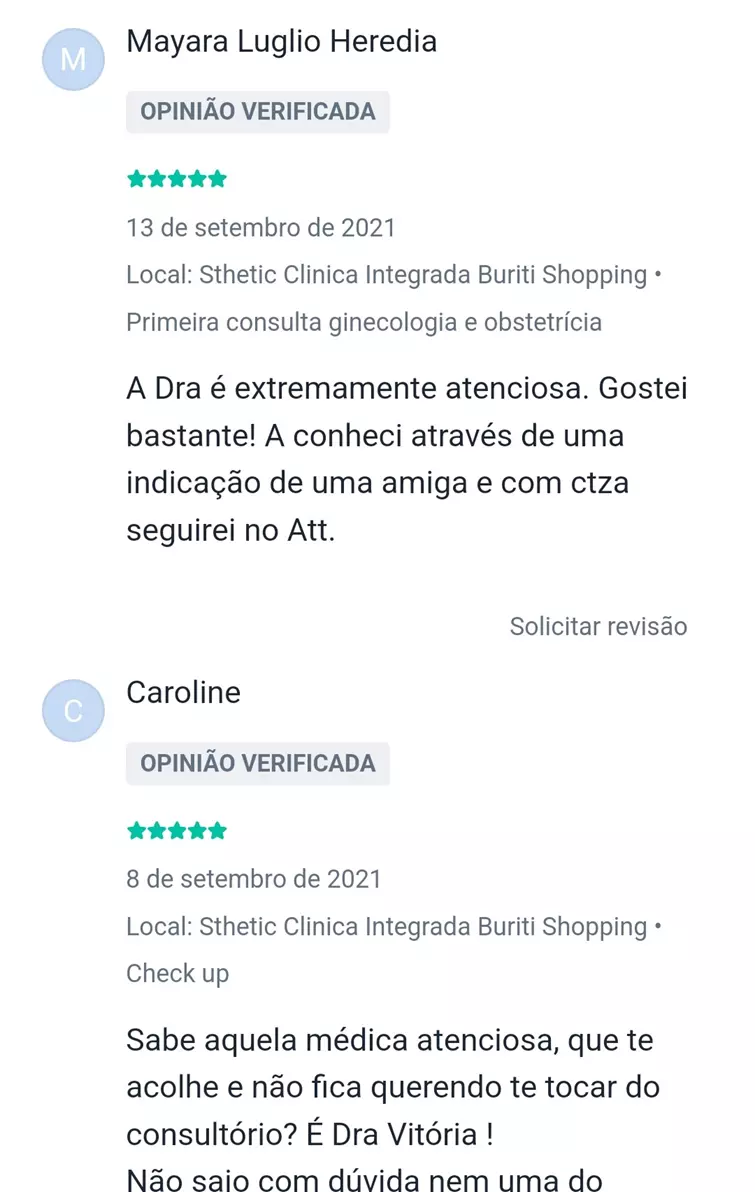Click 'OPINIÃO VERIFICADA' badge on Caroline's review

[x=258, y=763]
